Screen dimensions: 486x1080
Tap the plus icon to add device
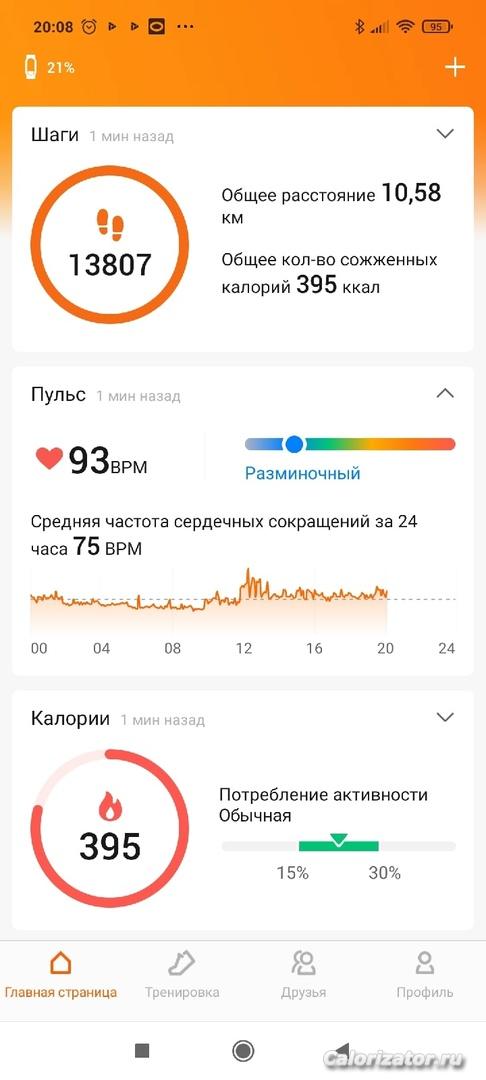[455, 68]
